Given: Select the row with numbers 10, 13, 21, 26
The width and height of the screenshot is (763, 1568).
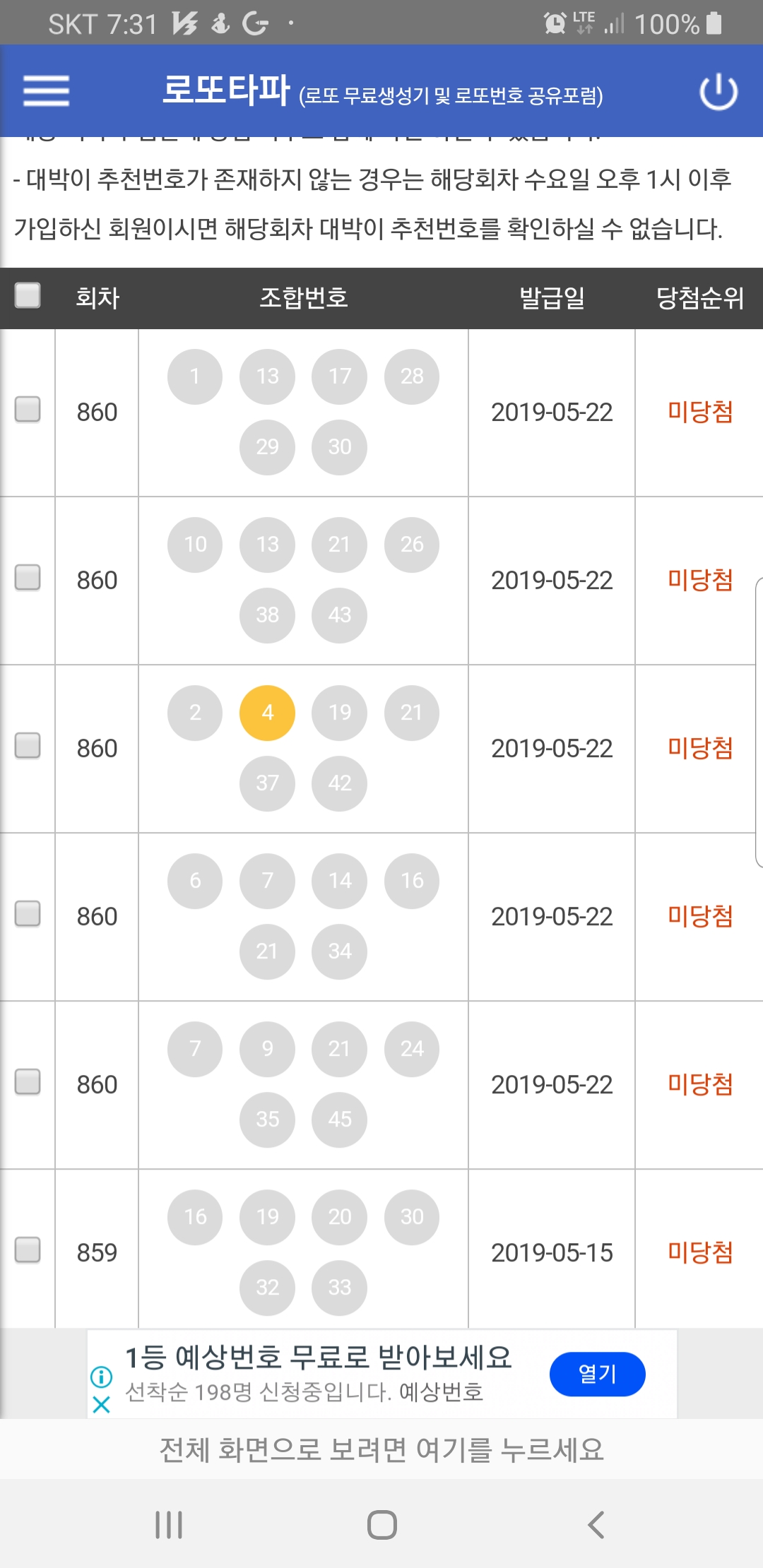Looking at the screenshot, I should click(28, 577).
